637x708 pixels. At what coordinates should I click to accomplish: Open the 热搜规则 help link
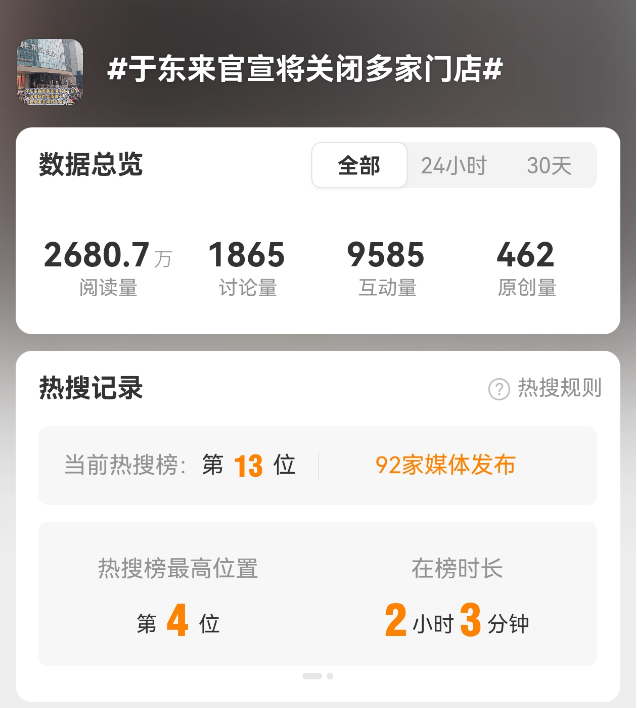click(546, 389)
